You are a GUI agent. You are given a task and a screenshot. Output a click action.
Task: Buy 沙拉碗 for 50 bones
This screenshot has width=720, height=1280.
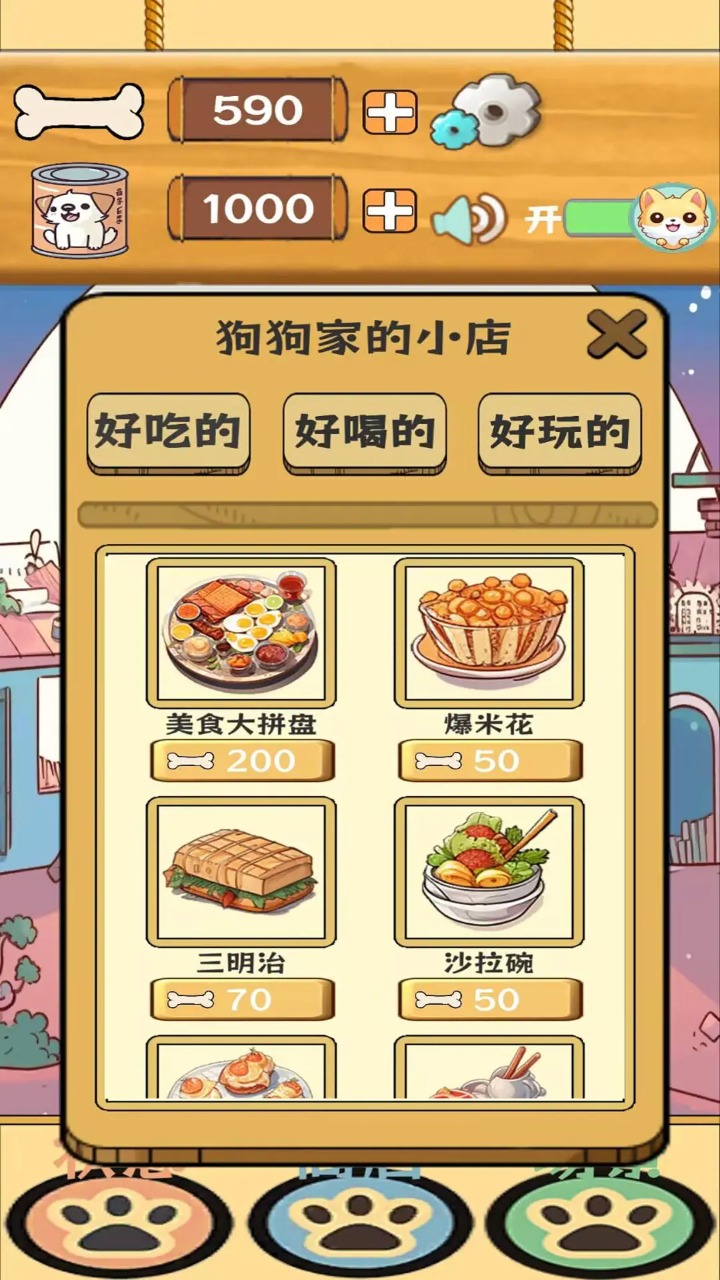[x=489, y=999]
